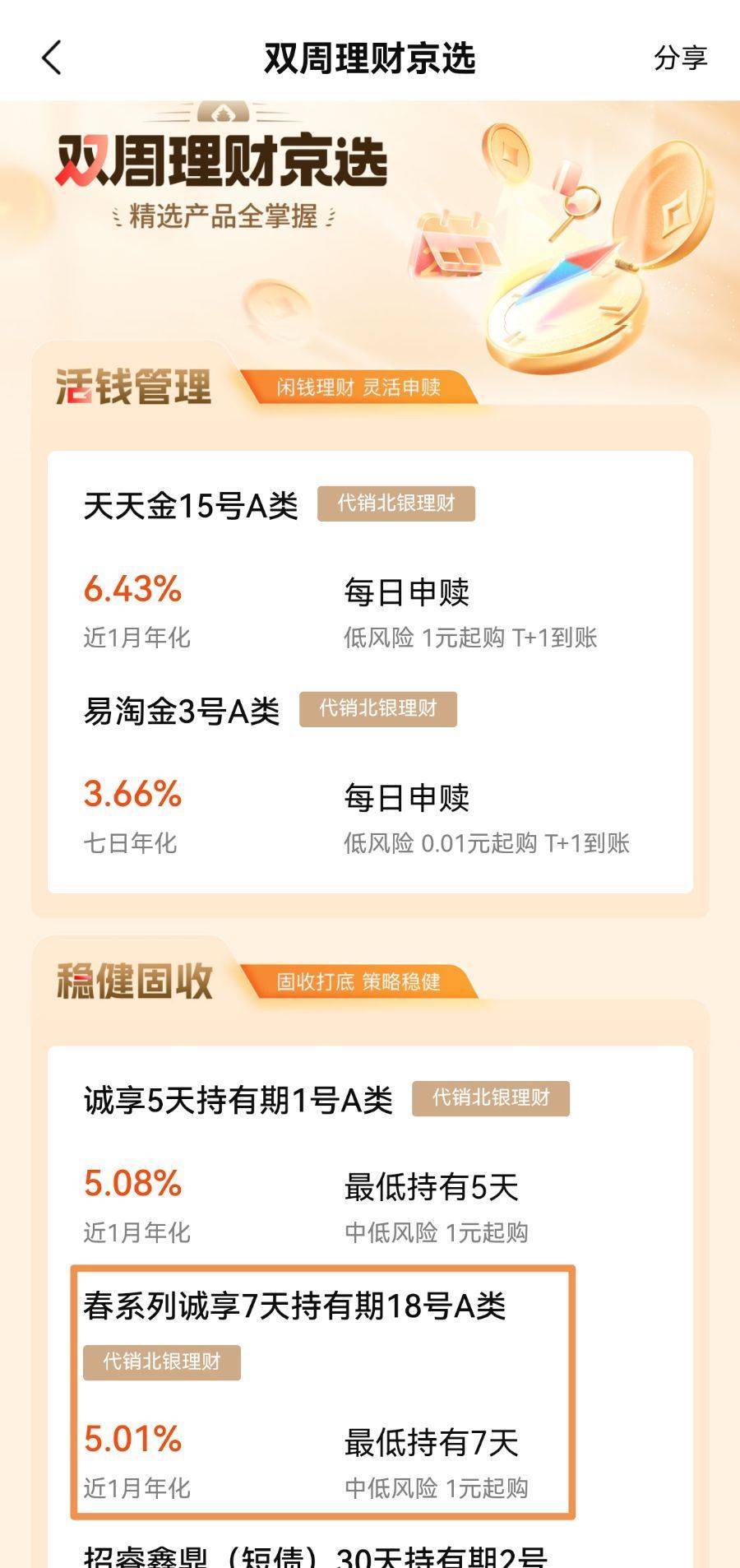Image resolution: width=740 pixels, height=1568 pixels.
Task: Go back using the top-left arrow
Action: coord(51,58)
